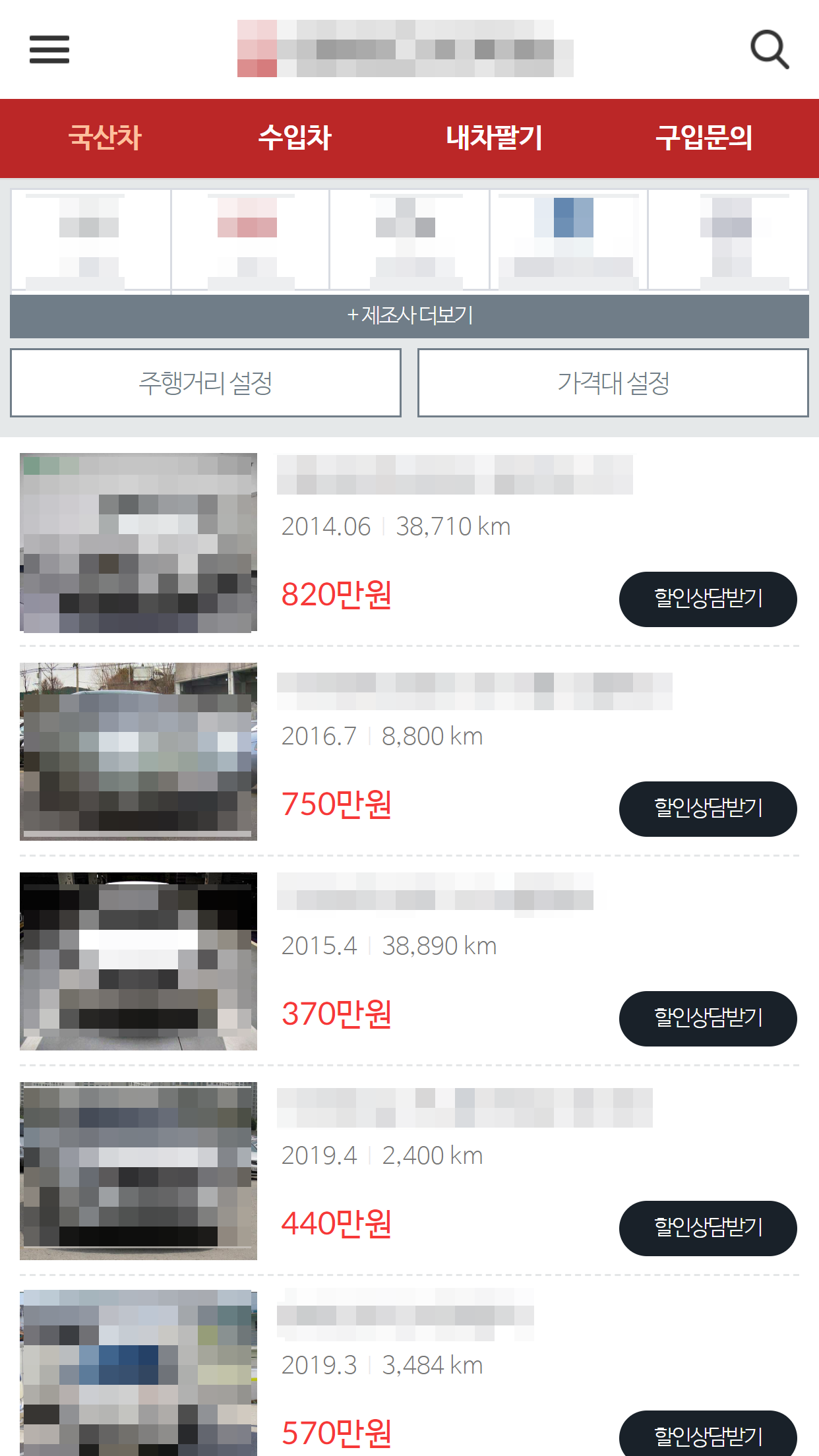Open the hamburger menu
Image resolution: width=819 pixels, height=1456 pixels.
tap(49, 49)
